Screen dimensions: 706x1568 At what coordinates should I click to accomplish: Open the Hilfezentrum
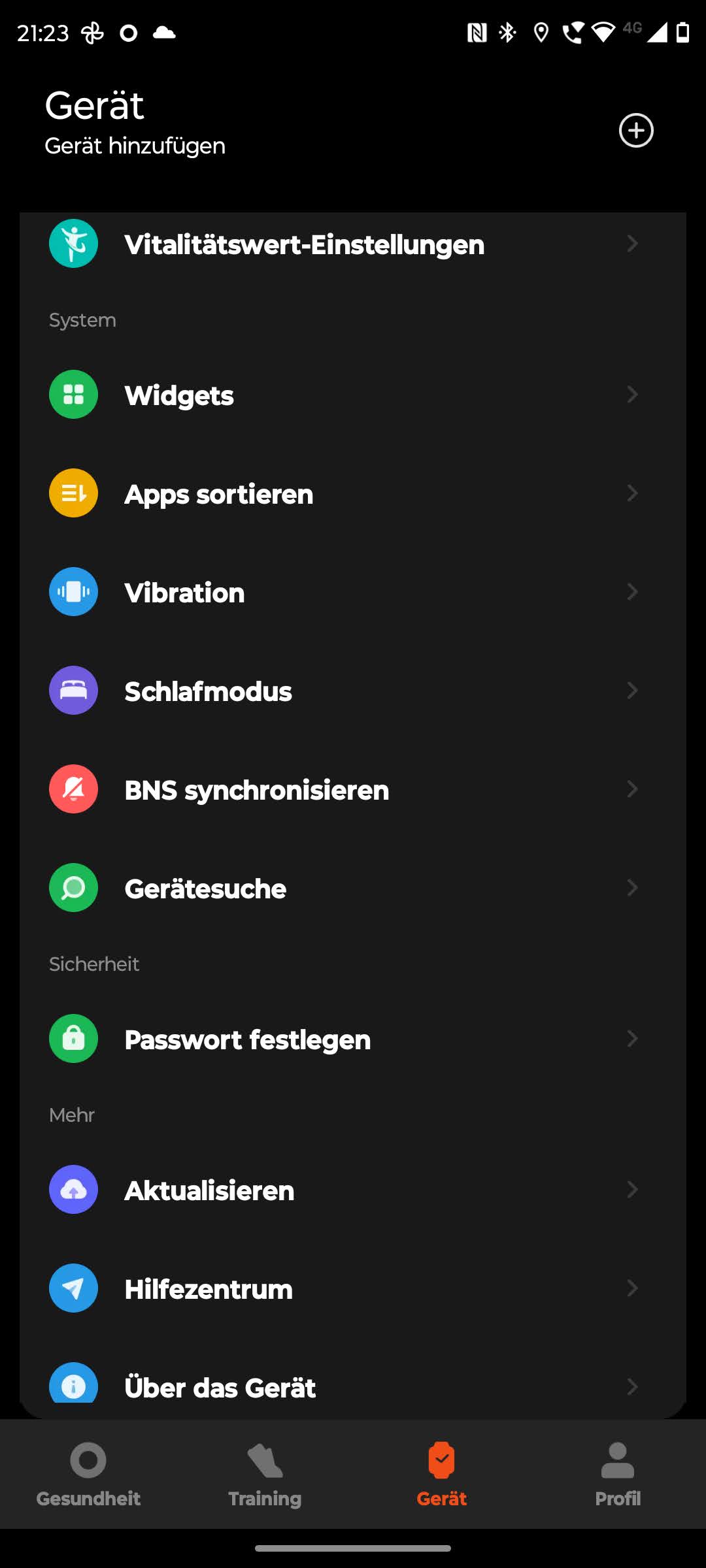[353, 1289]
